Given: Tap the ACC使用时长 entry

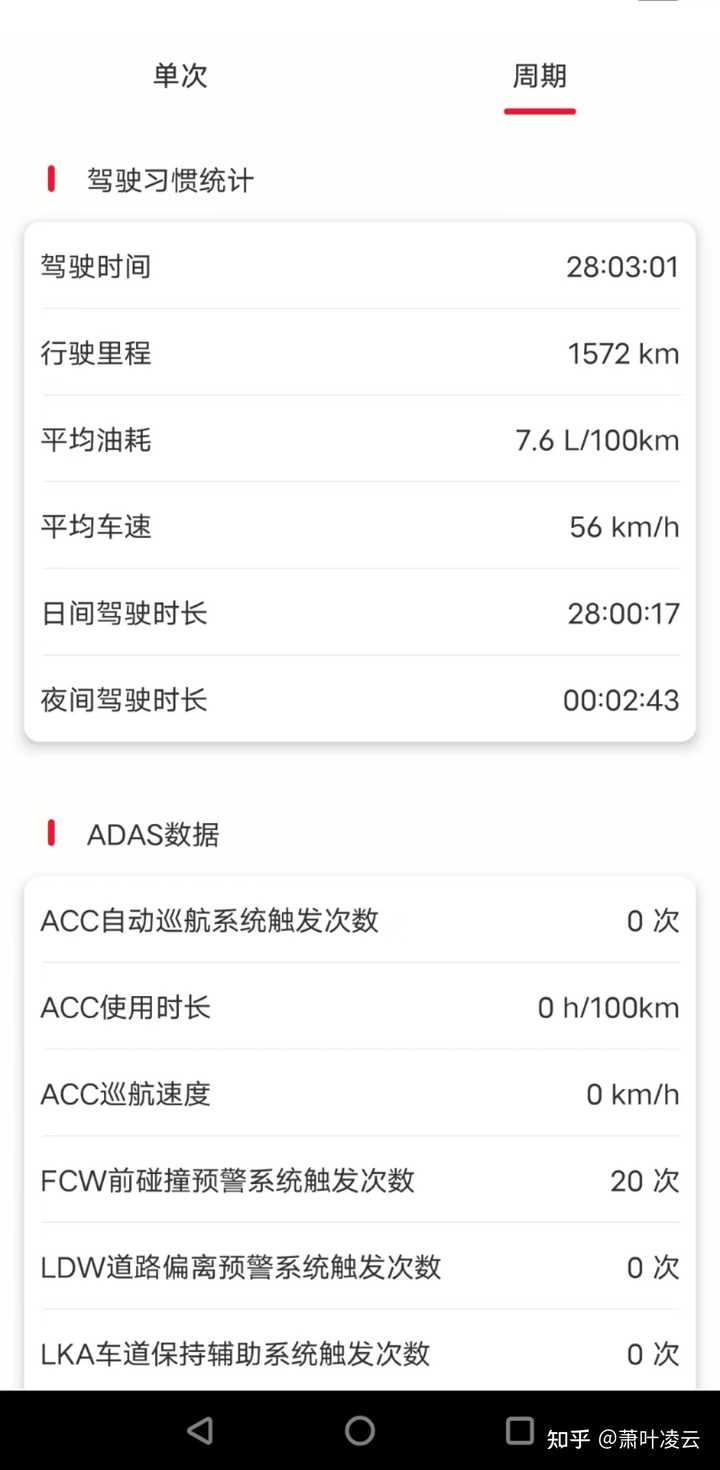Looking at the screenshot, I should click(x=360, y=1008).
